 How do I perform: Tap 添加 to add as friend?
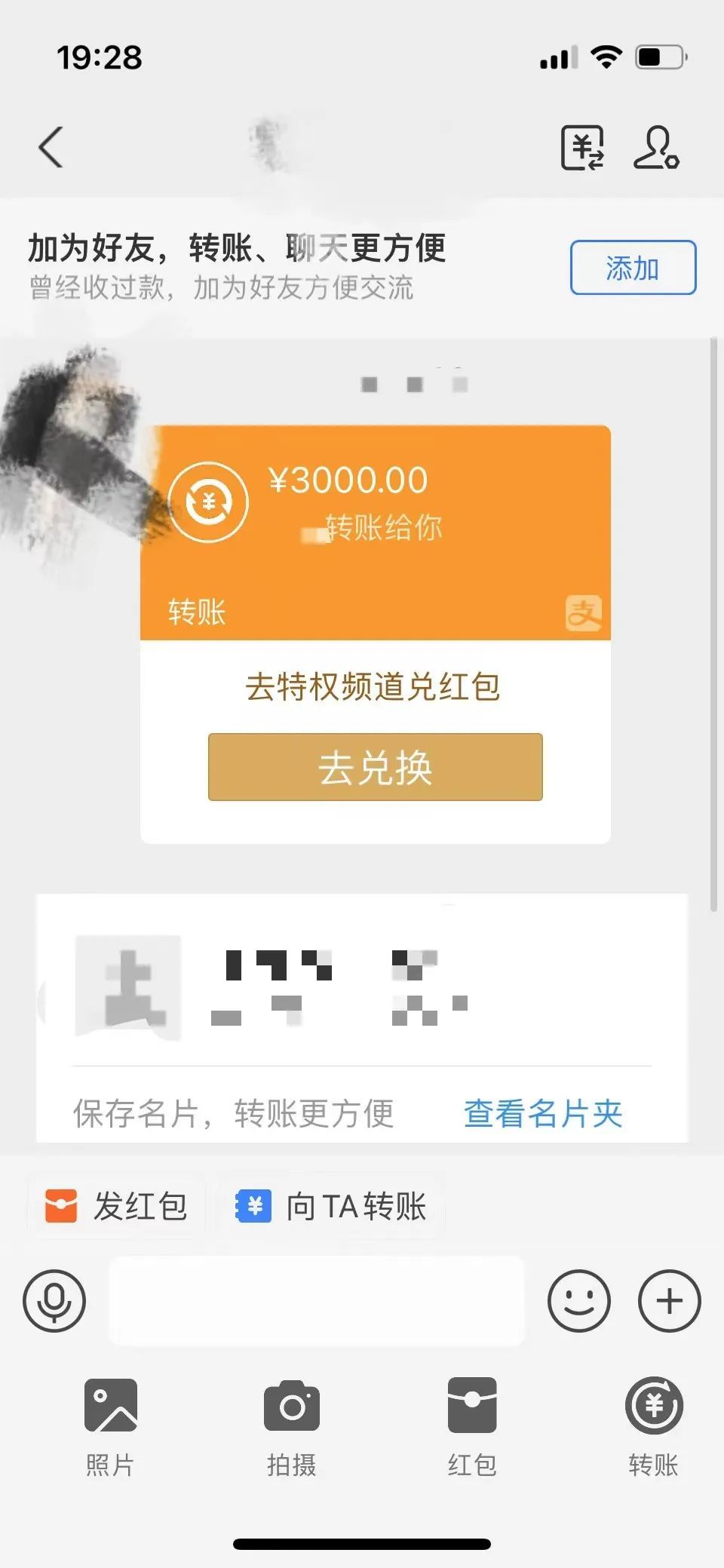tap(632, 268)
